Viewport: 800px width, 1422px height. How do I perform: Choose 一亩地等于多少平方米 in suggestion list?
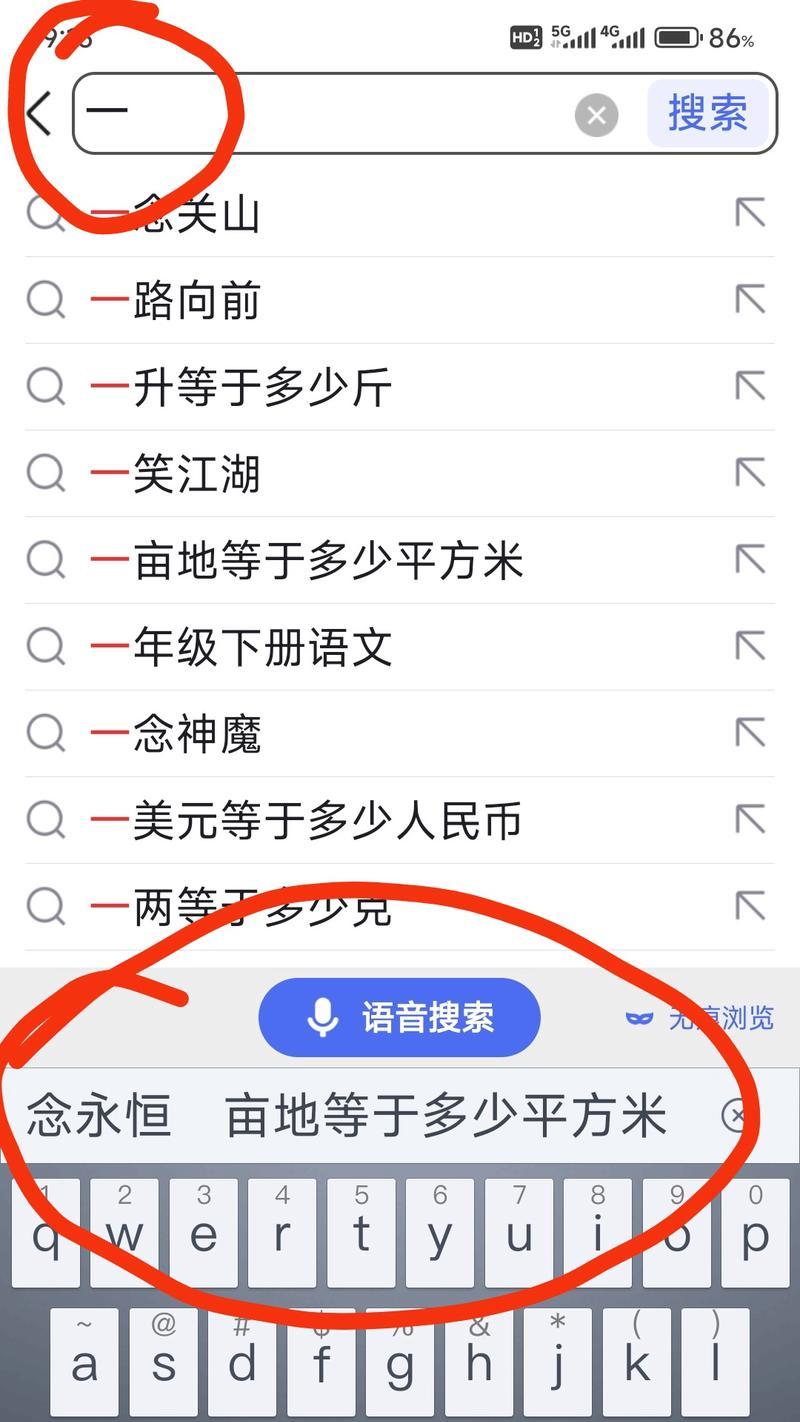[x=400, y=560]
